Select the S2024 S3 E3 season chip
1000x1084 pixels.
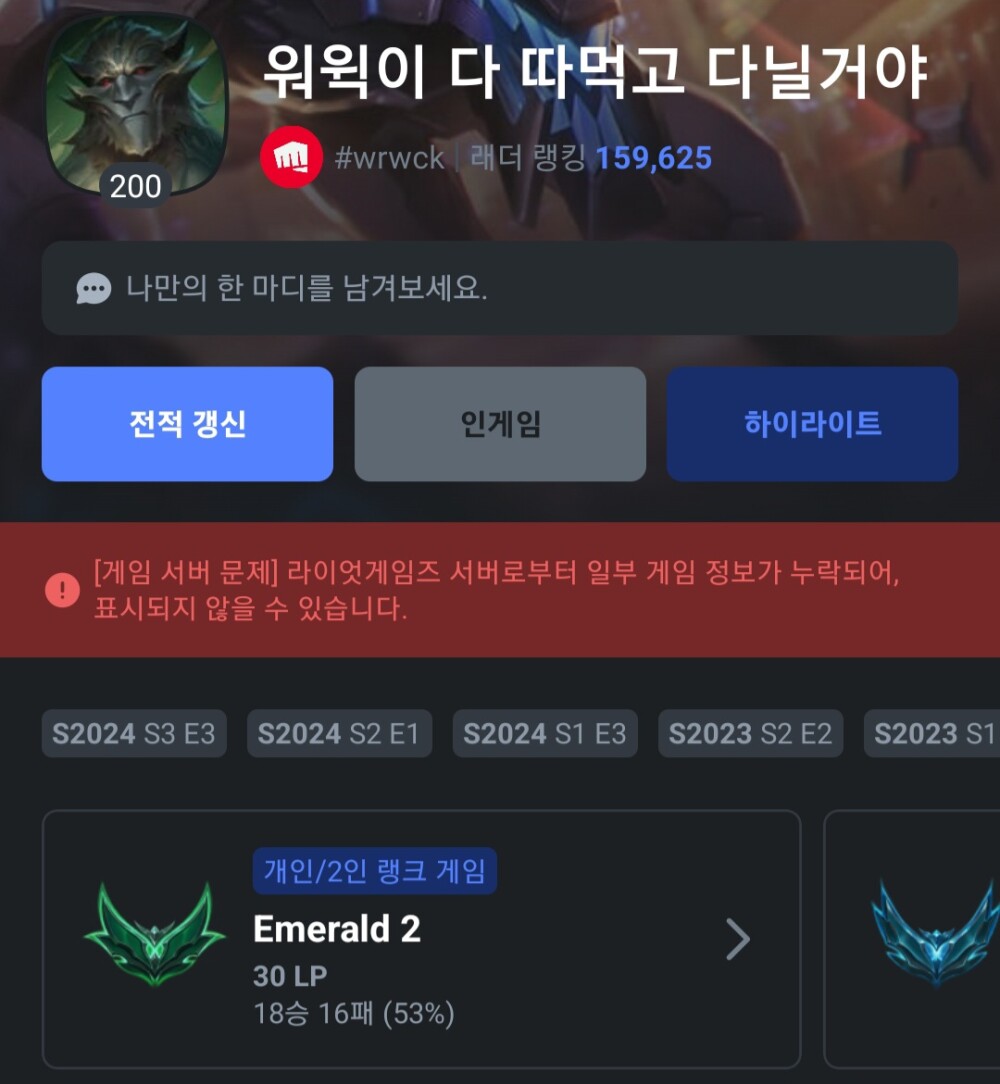(134, 734)
